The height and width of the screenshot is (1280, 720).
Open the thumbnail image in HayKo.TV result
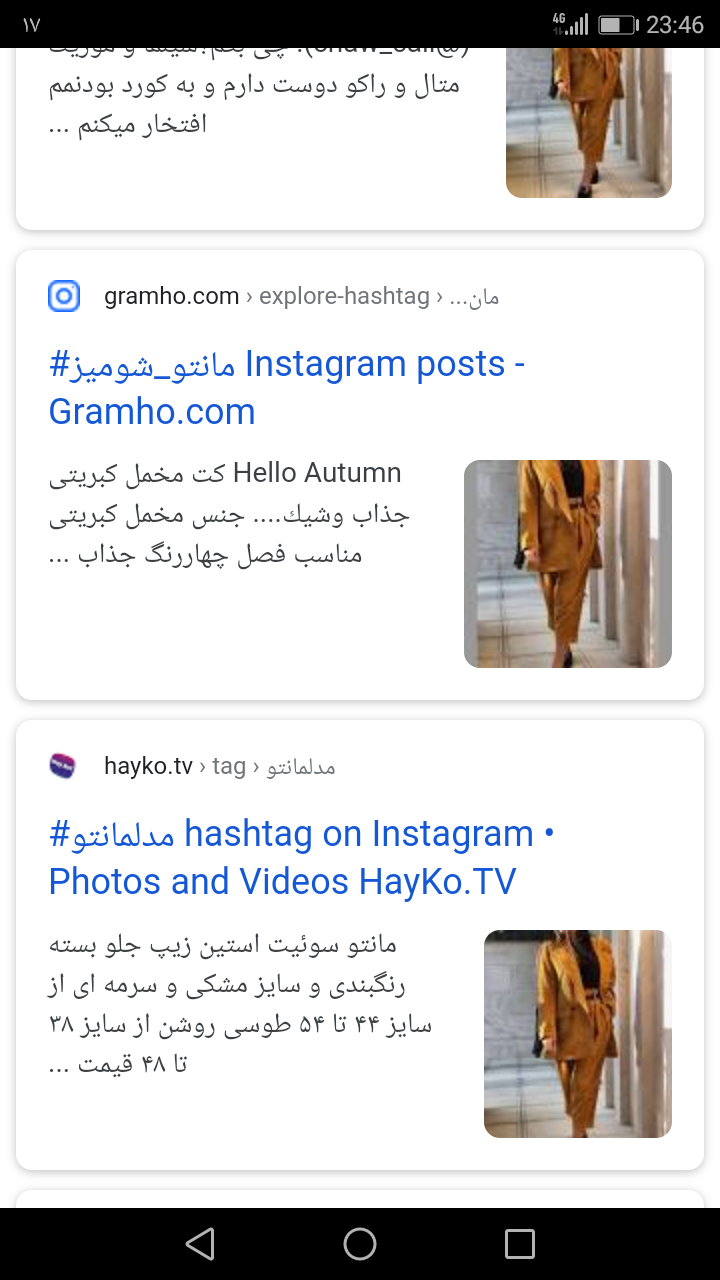(x=577, y=1034)
